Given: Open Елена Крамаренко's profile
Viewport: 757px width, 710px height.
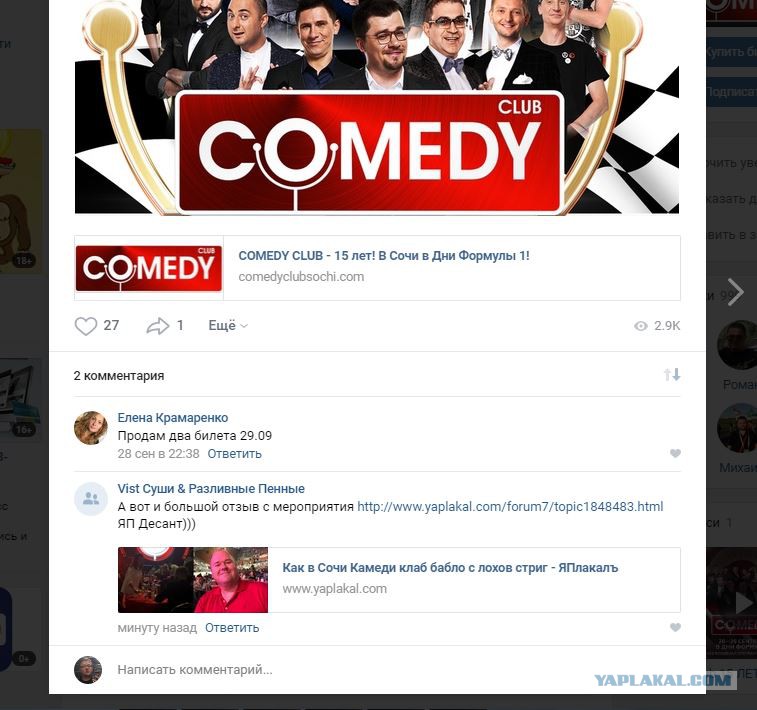Looking at the screenshot, I should click(172, 418).
